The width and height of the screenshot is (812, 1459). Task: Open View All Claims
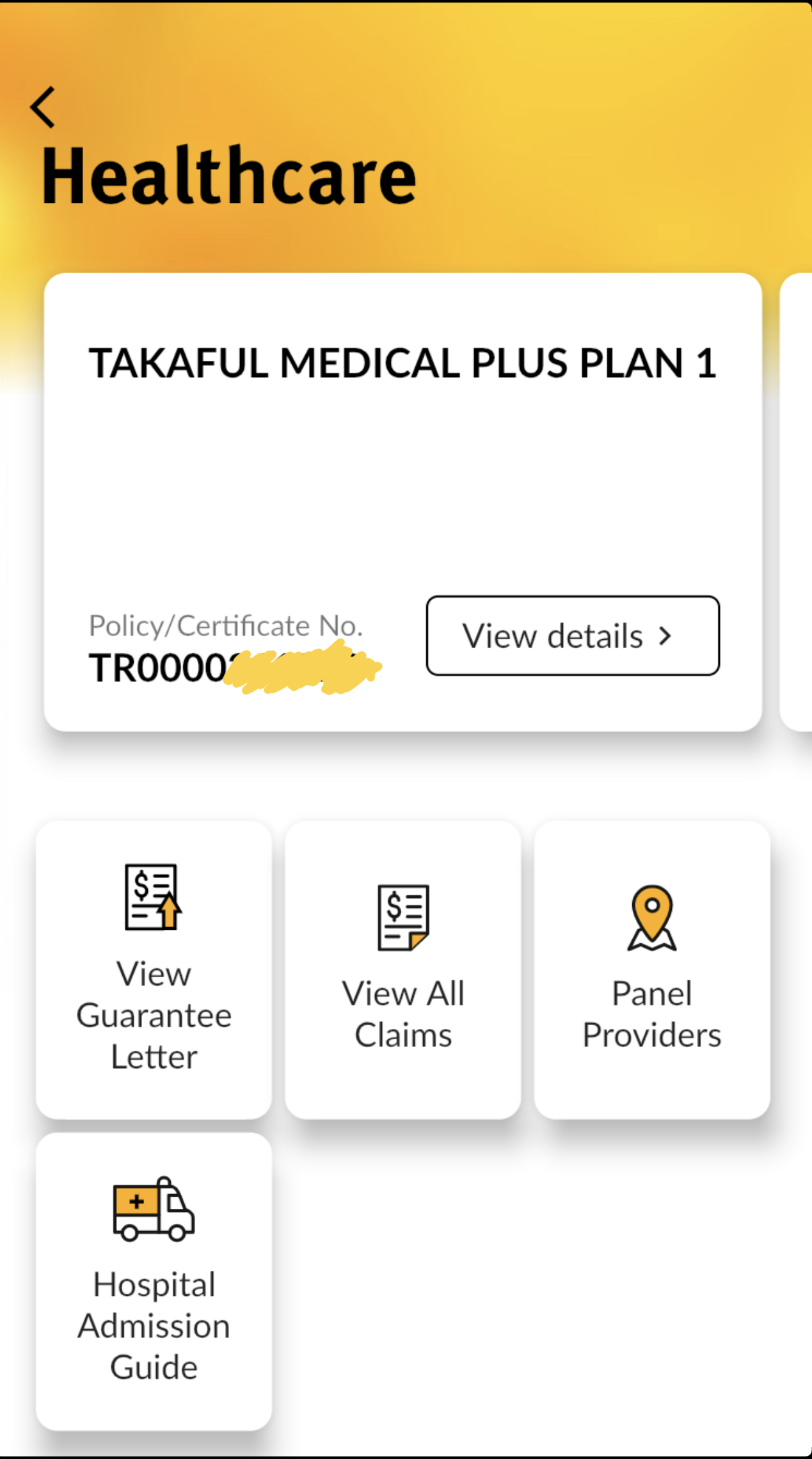pos(402,969)
